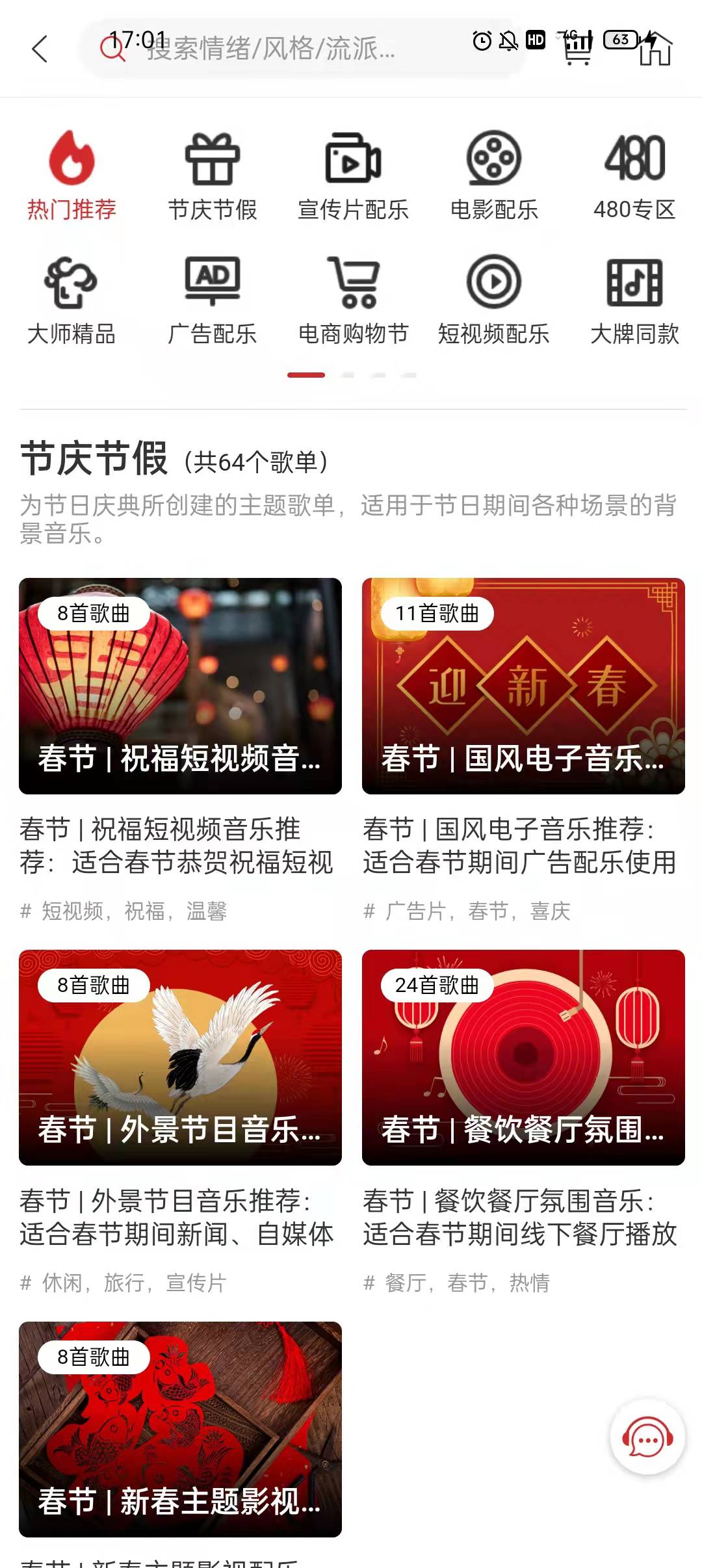Go back using the top-left arrow
702x1568 pixels.
point(40,49)
